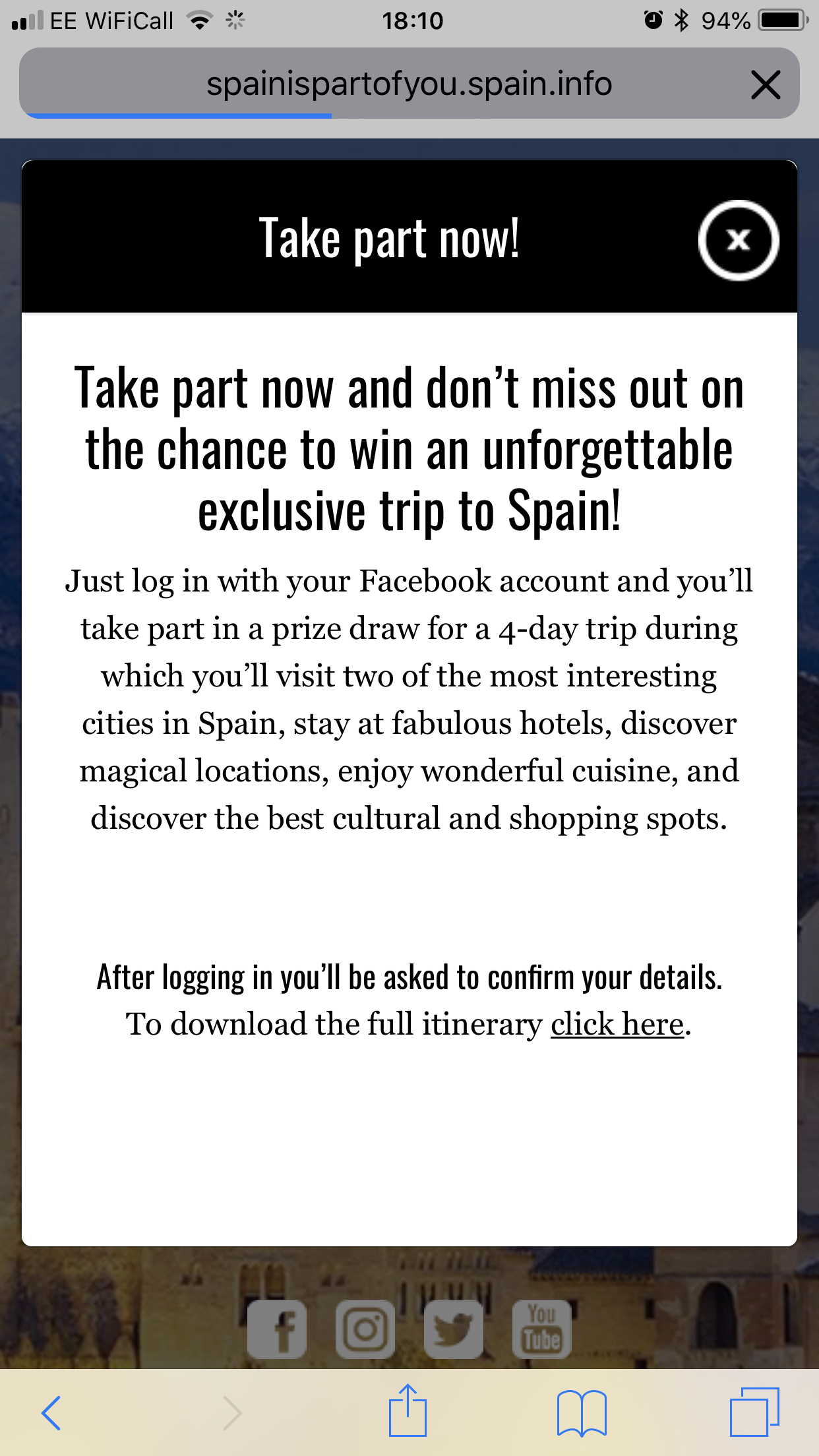
Task: Tap the spainispartofyou.spain.info address bar
Action: (x=409, y=84)
